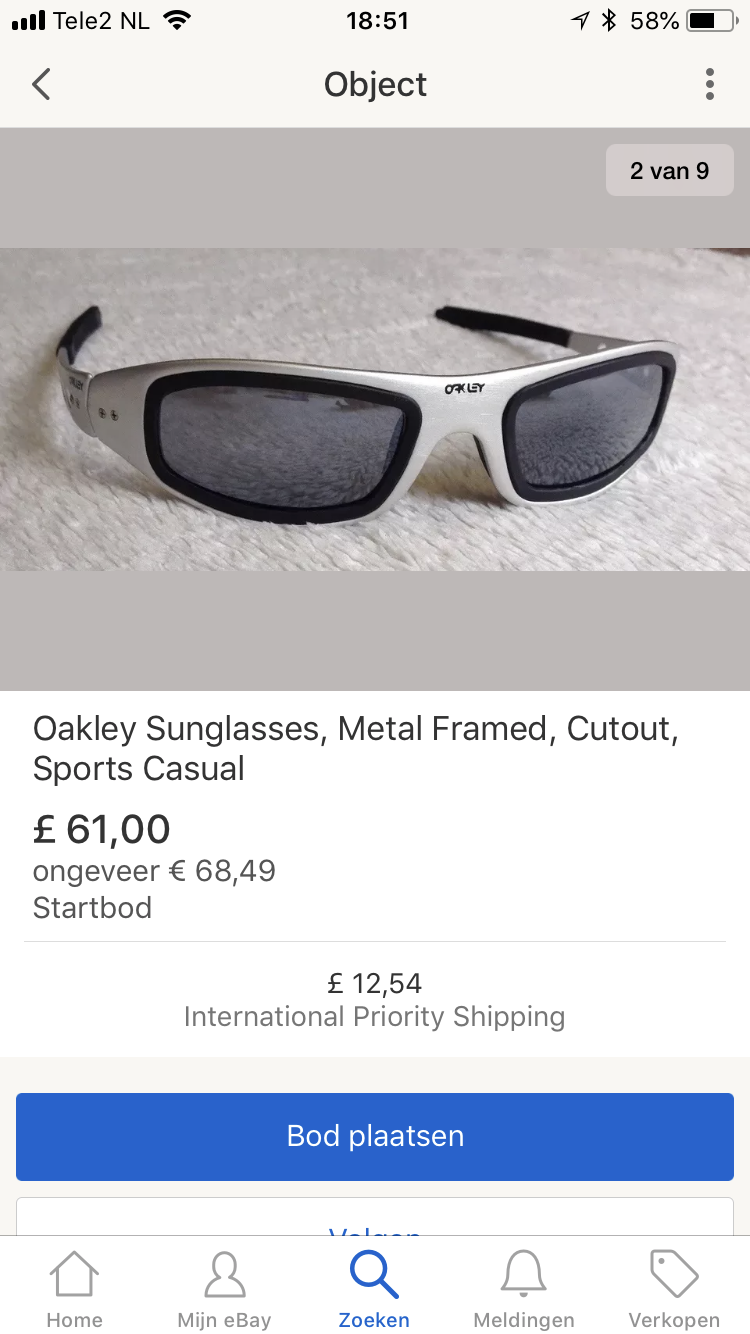Go to the Meldingen tab
Screen dimensions: 750x1334
524,1289
